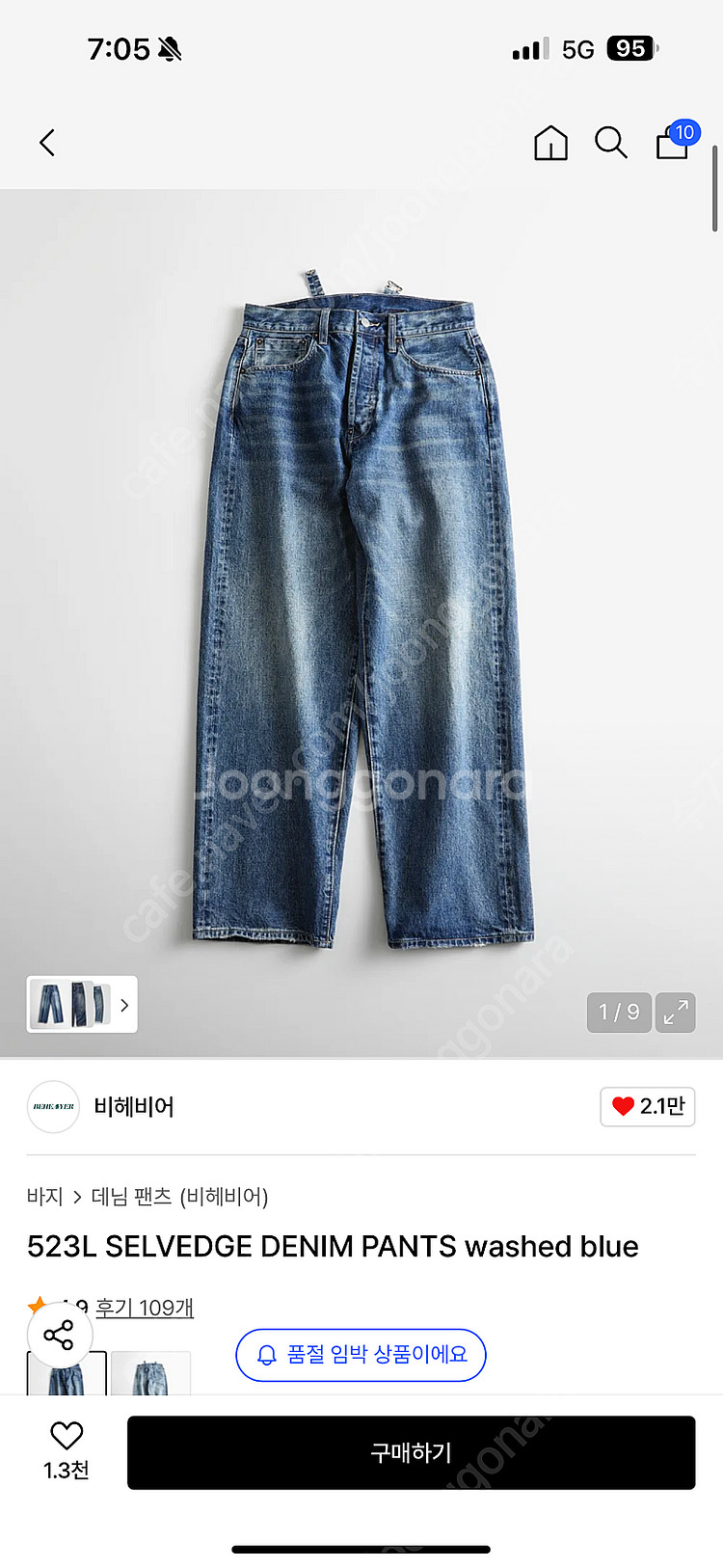
Task: Open the shopping cart showing 10 items
Action: coord(672,145)
